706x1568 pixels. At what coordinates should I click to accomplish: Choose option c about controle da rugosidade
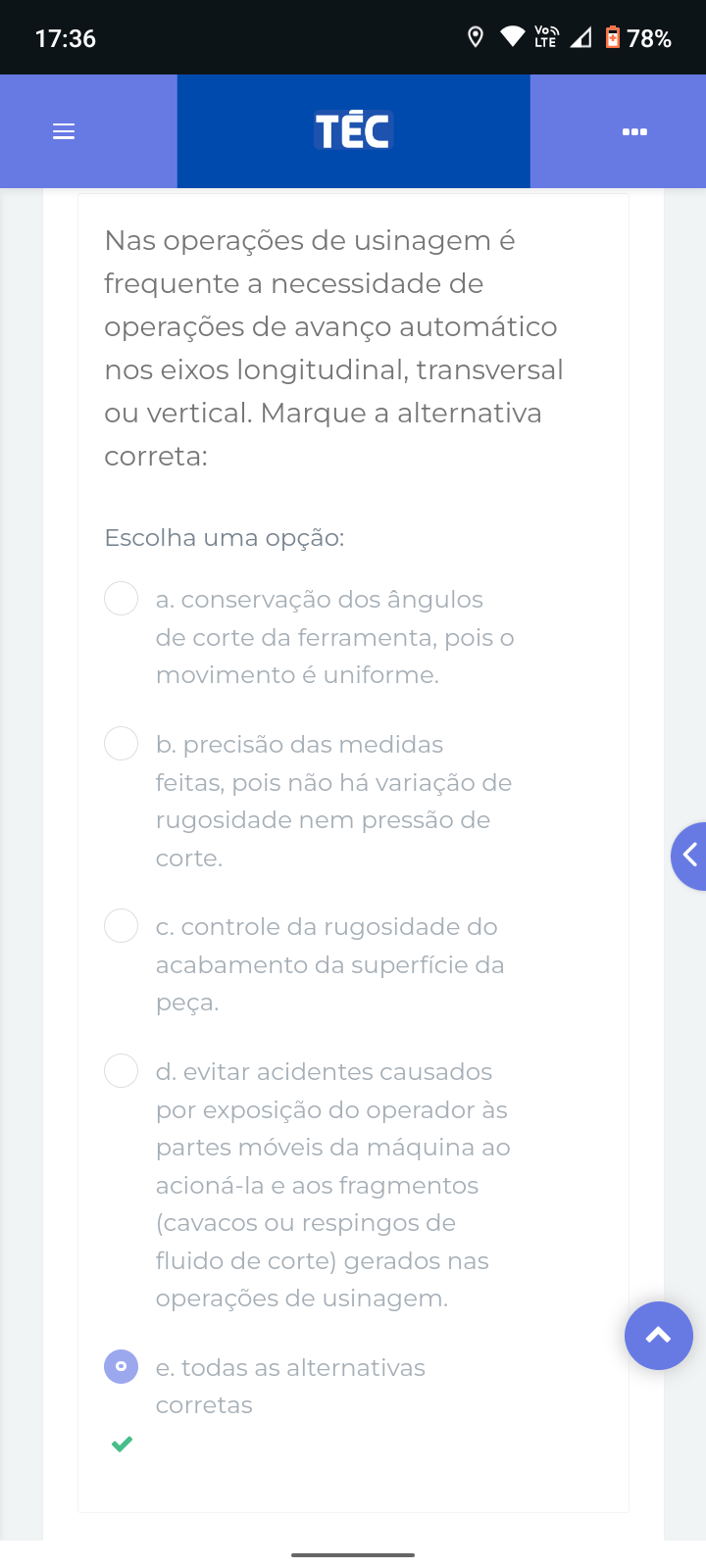(x=121, y=925)
